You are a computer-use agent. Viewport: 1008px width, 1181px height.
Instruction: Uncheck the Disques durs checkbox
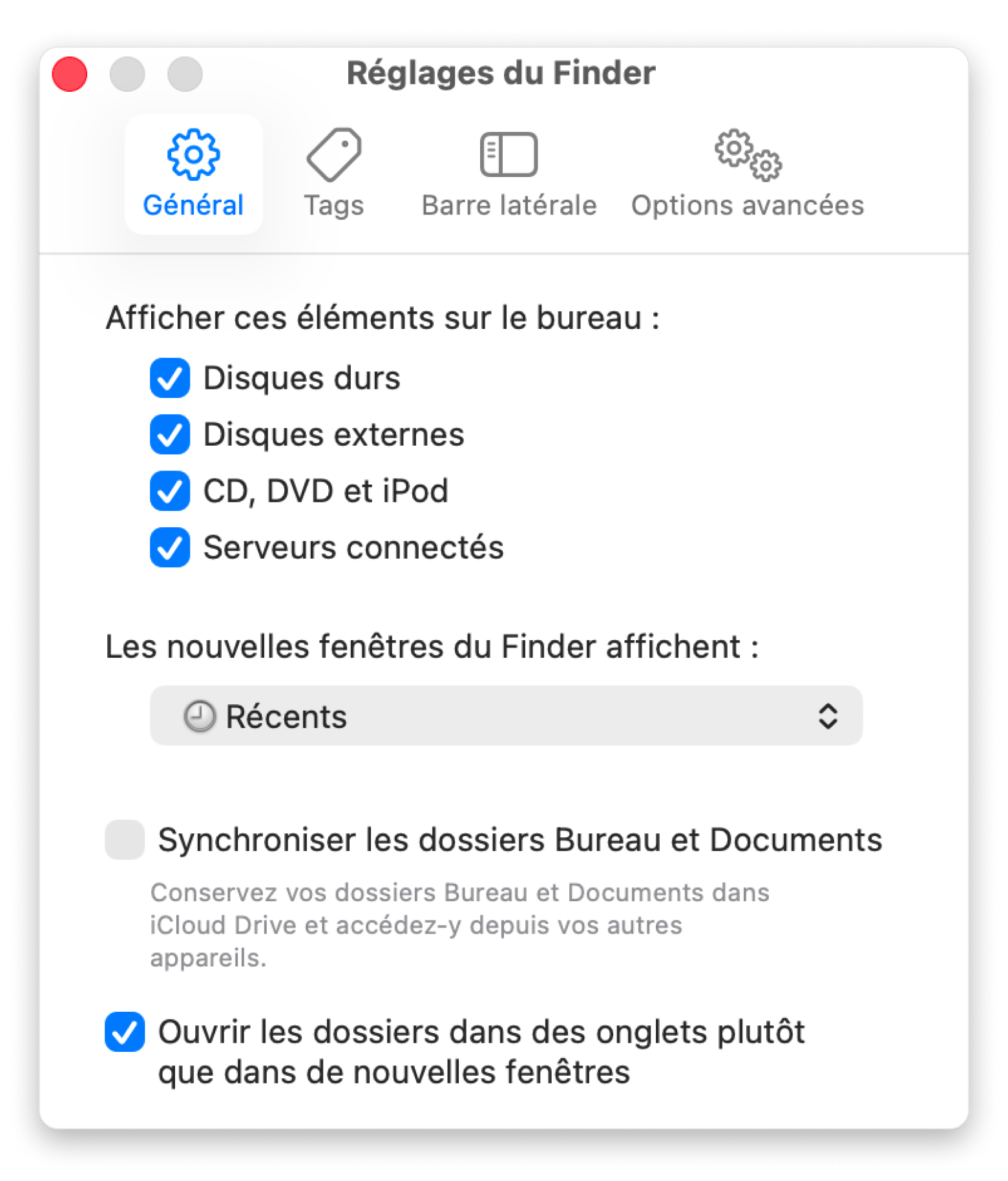tap(170, 378)
